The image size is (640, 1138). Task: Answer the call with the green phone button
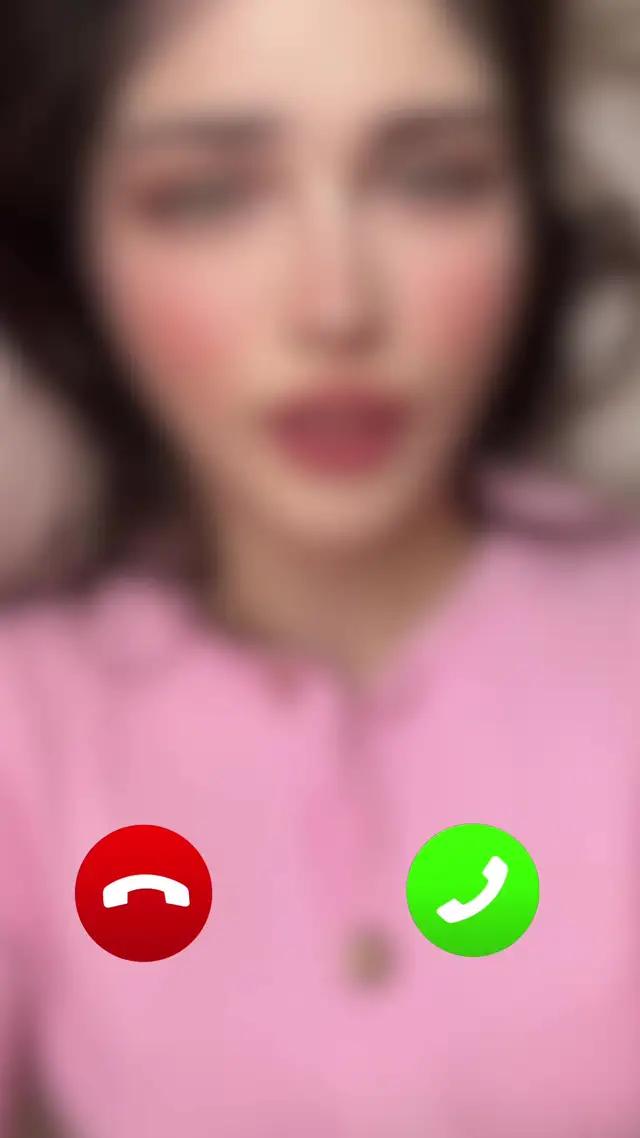(x=472, y=890)
